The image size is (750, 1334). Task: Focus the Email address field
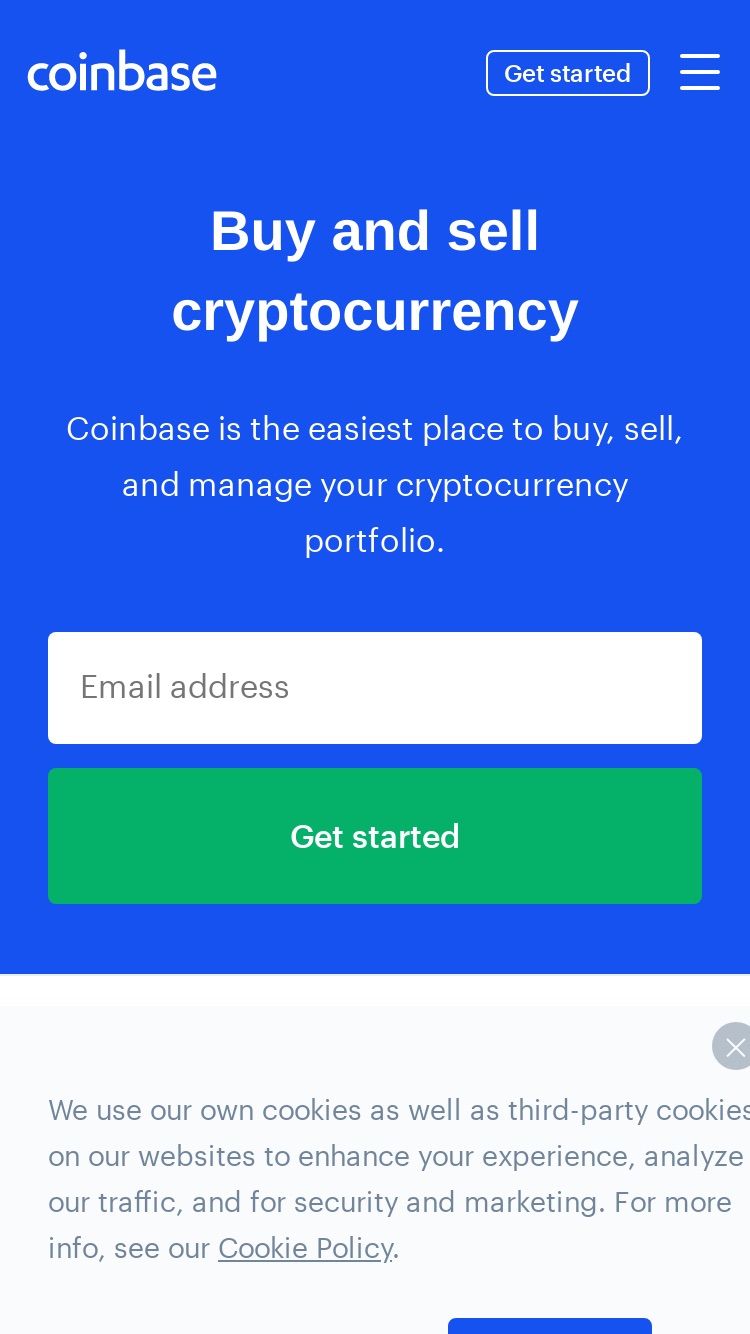pos(375,688)
